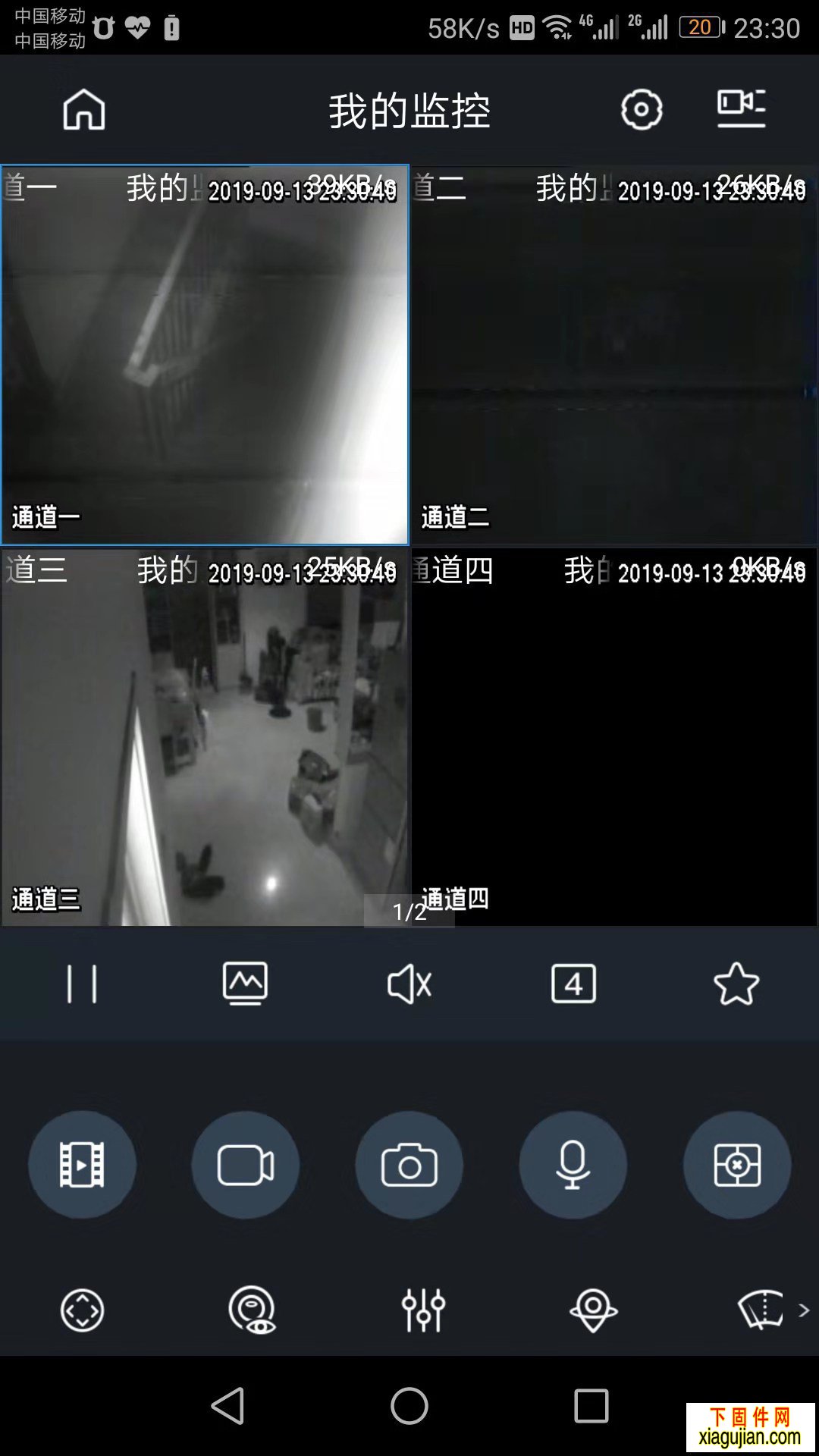Switch to the 4-channel grid layout

[573, 982]
